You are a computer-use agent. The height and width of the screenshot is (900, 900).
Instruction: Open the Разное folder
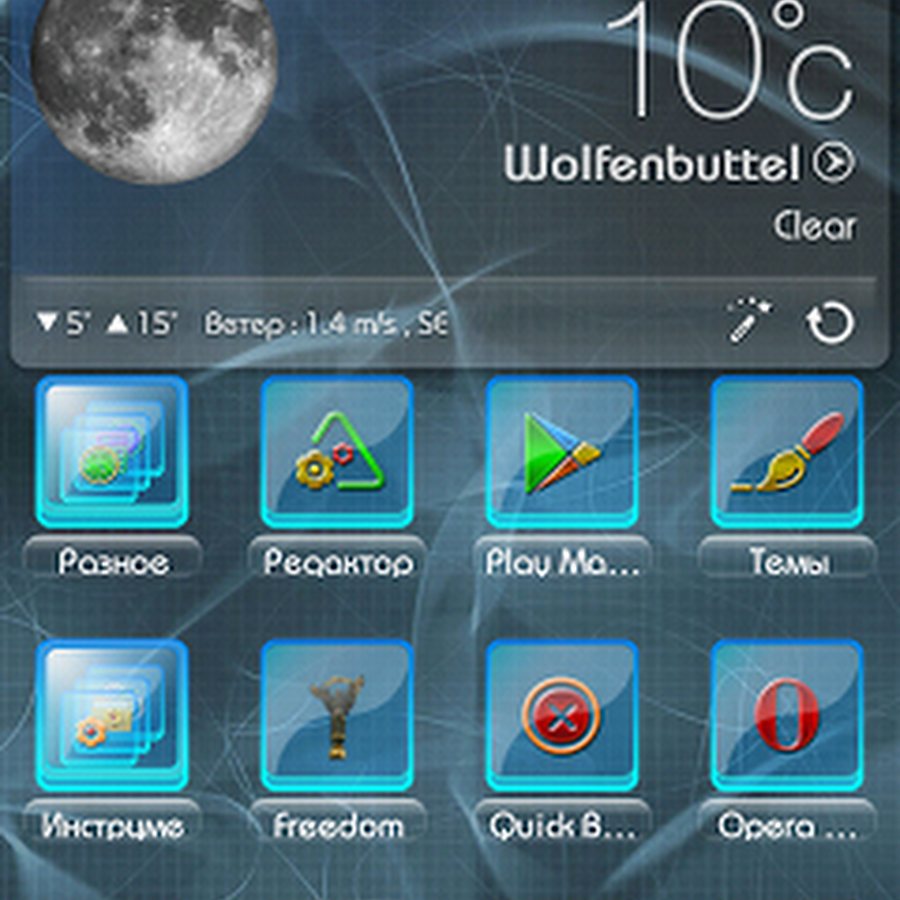pyautogui.click(x=111, y=452)
